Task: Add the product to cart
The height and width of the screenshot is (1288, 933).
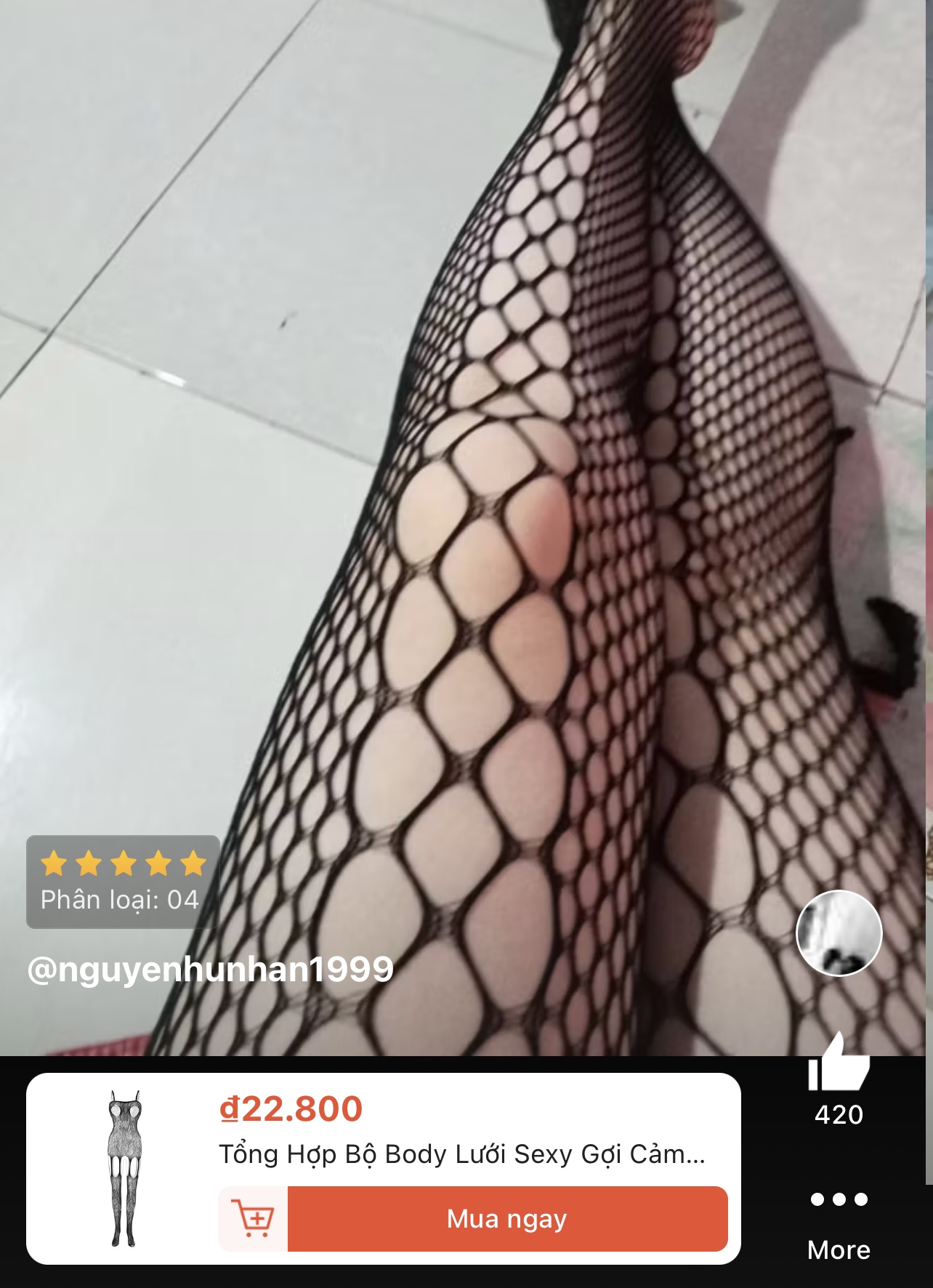Action: point(254,1219)
